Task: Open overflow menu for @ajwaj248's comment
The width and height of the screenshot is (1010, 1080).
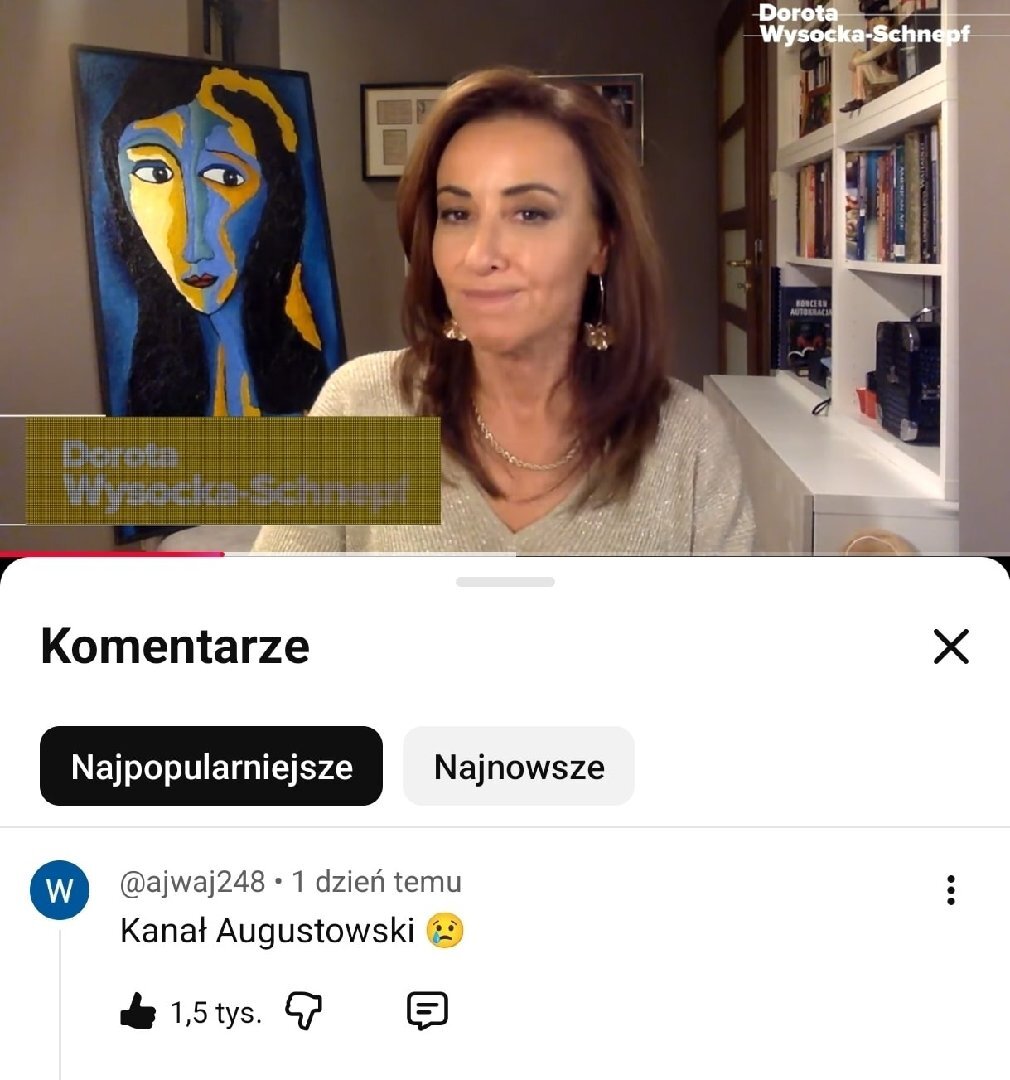Action: pyautogui.click(x=950, y=890)
